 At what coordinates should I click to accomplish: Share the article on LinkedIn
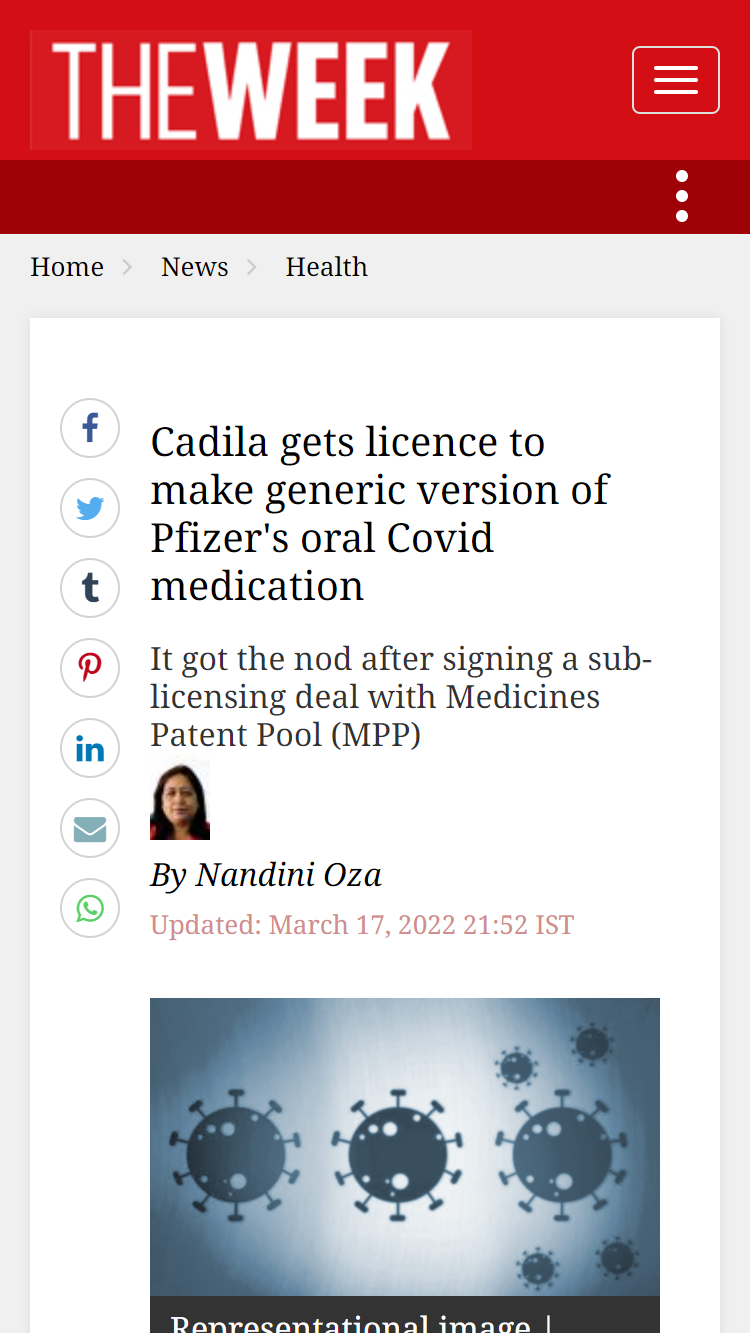point(90,748)
